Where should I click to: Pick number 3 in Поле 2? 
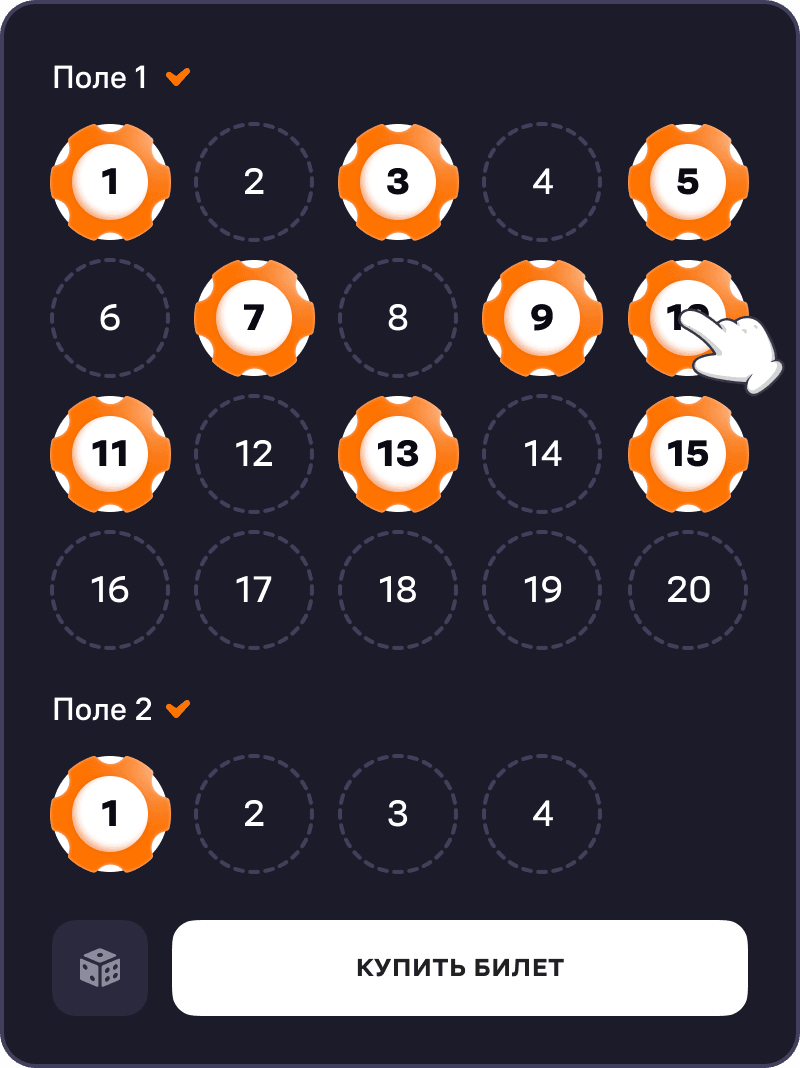pyautogui.click(x=398, y=814)
